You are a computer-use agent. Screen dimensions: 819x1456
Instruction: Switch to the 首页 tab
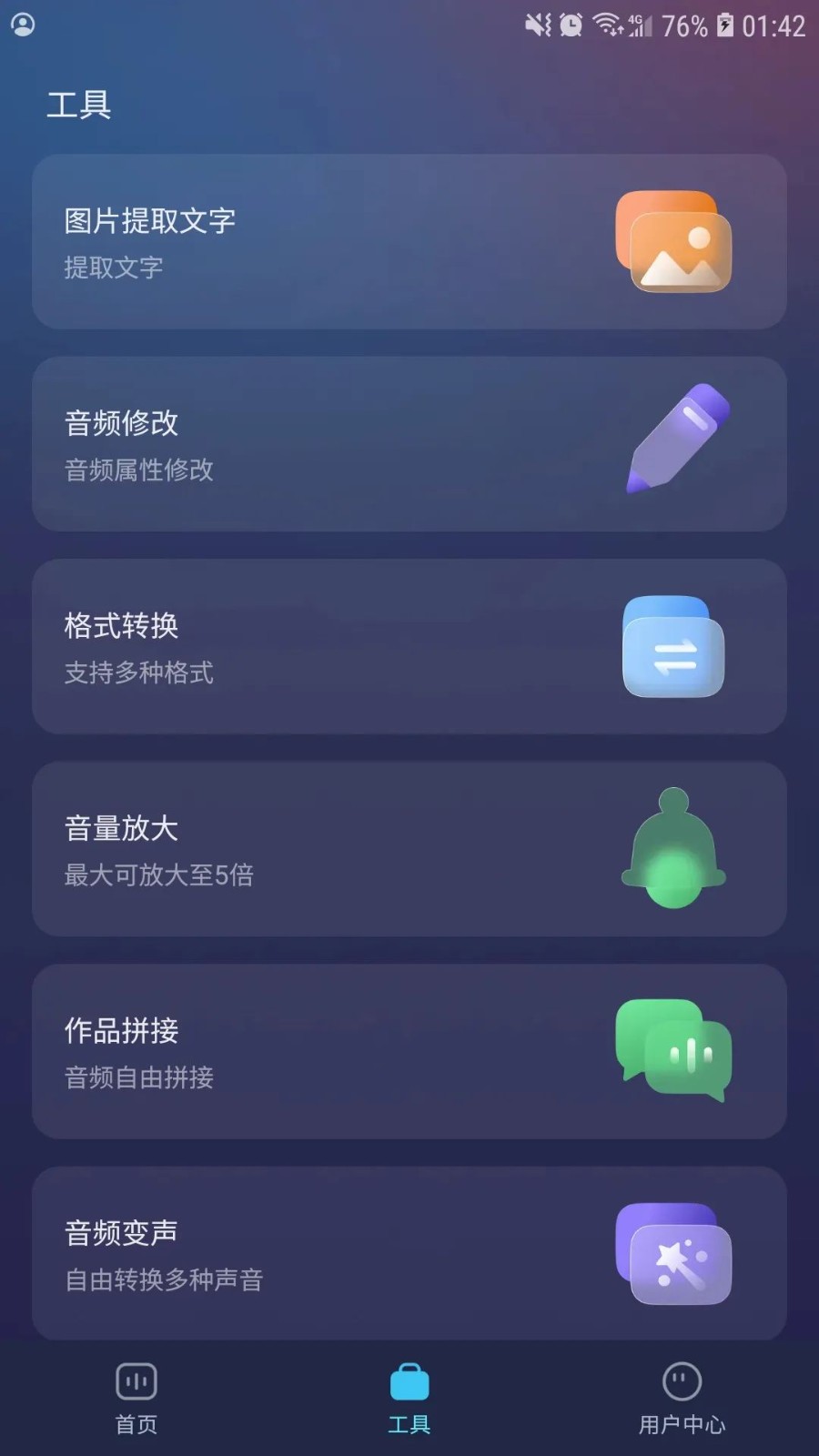tap(136, 1398)
